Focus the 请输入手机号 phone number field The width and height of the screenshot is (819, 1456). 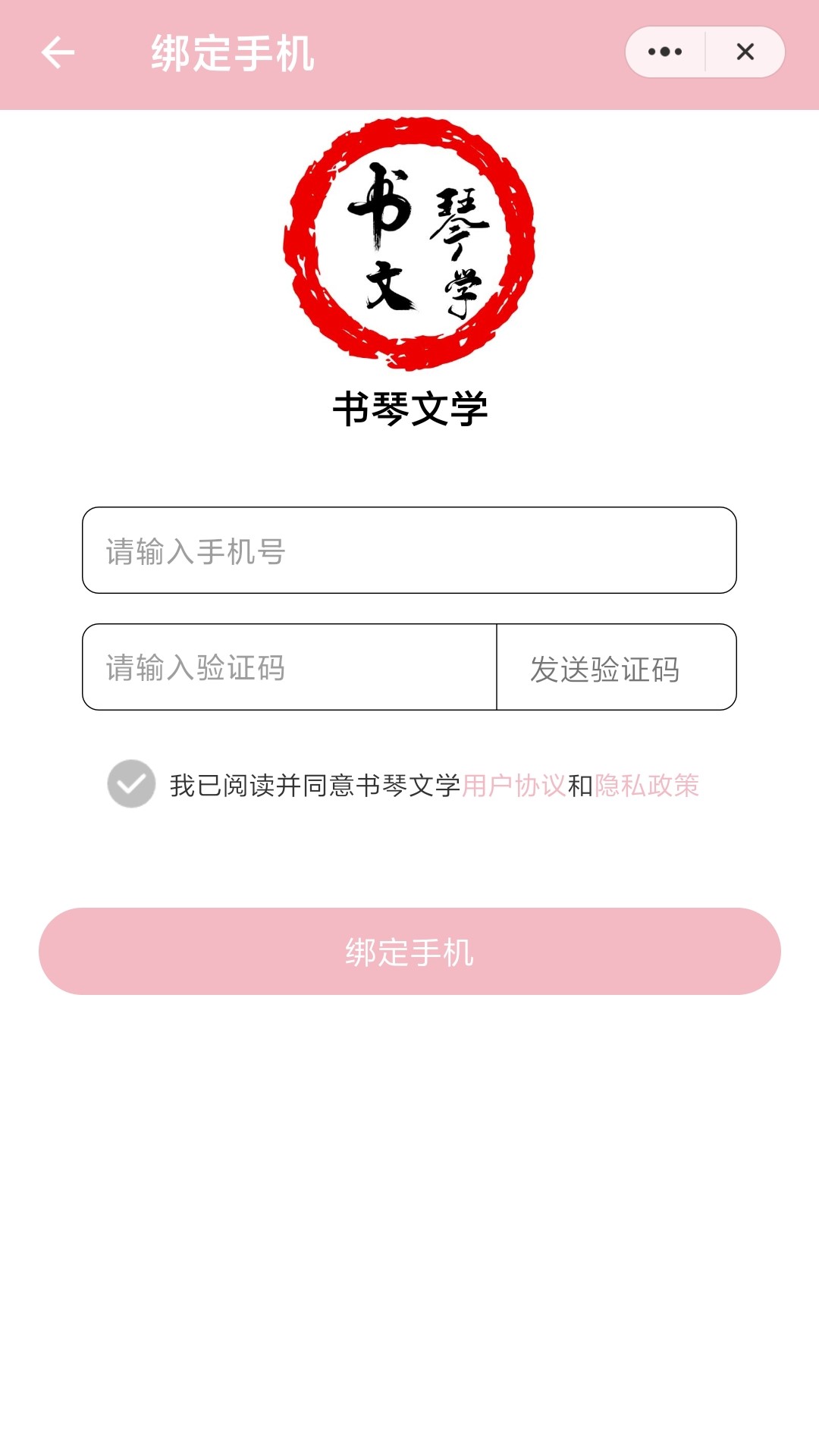click(x=409, y=551)
